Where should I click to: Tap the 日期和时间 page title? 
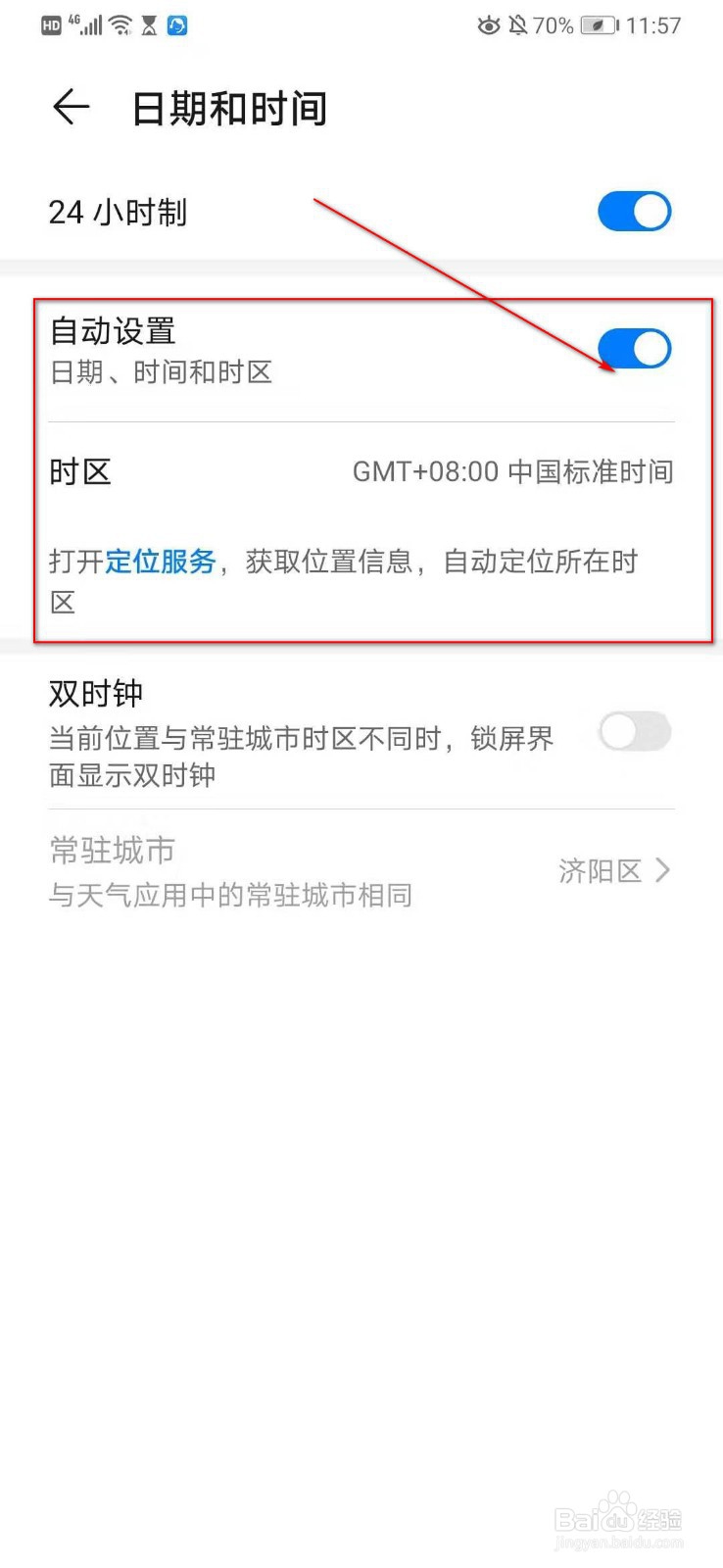(x=229, y=108)
